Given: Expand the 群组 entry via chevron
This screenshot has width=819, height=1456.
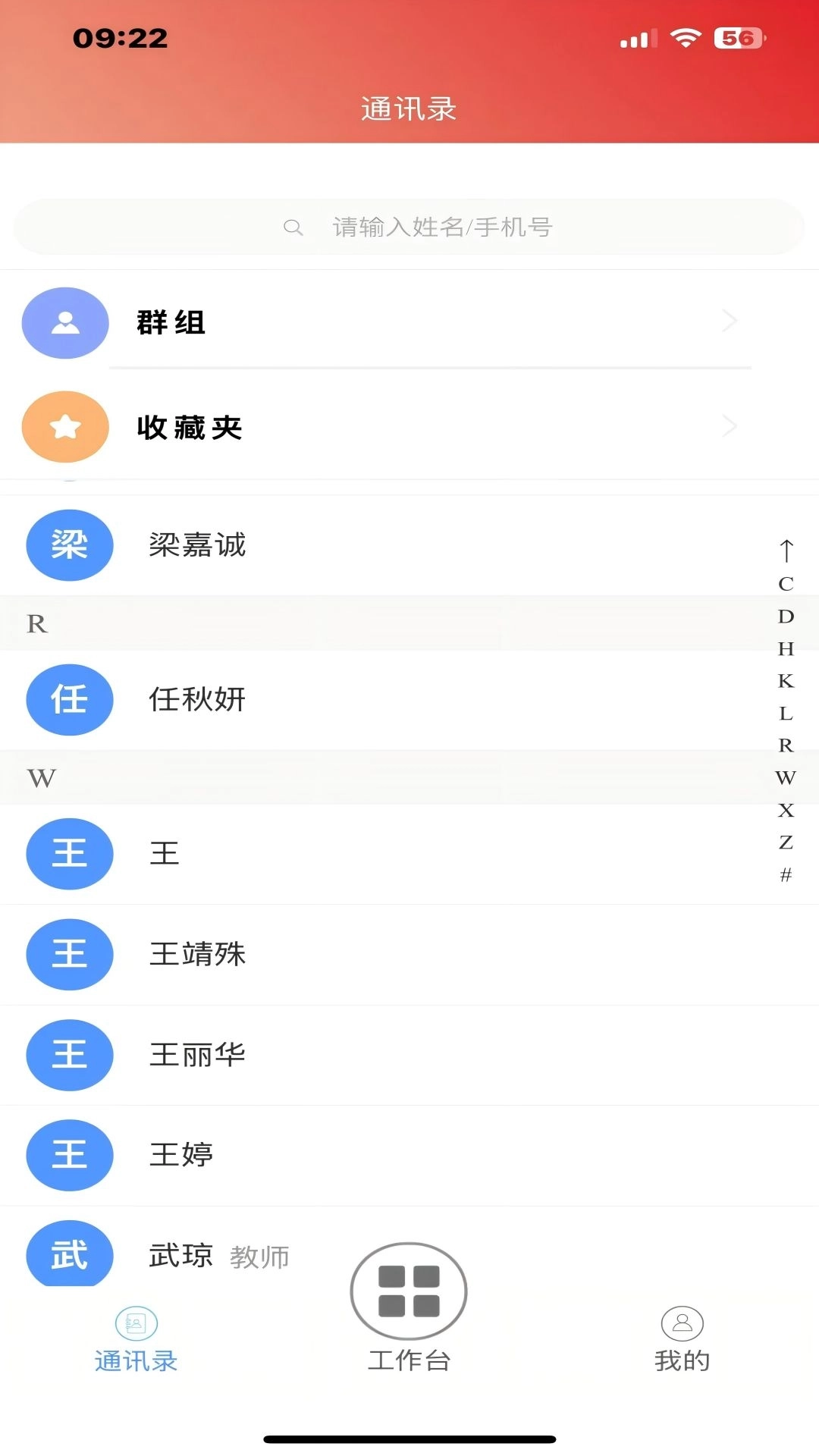Looking at the screenshot, I should coord(729,321).
